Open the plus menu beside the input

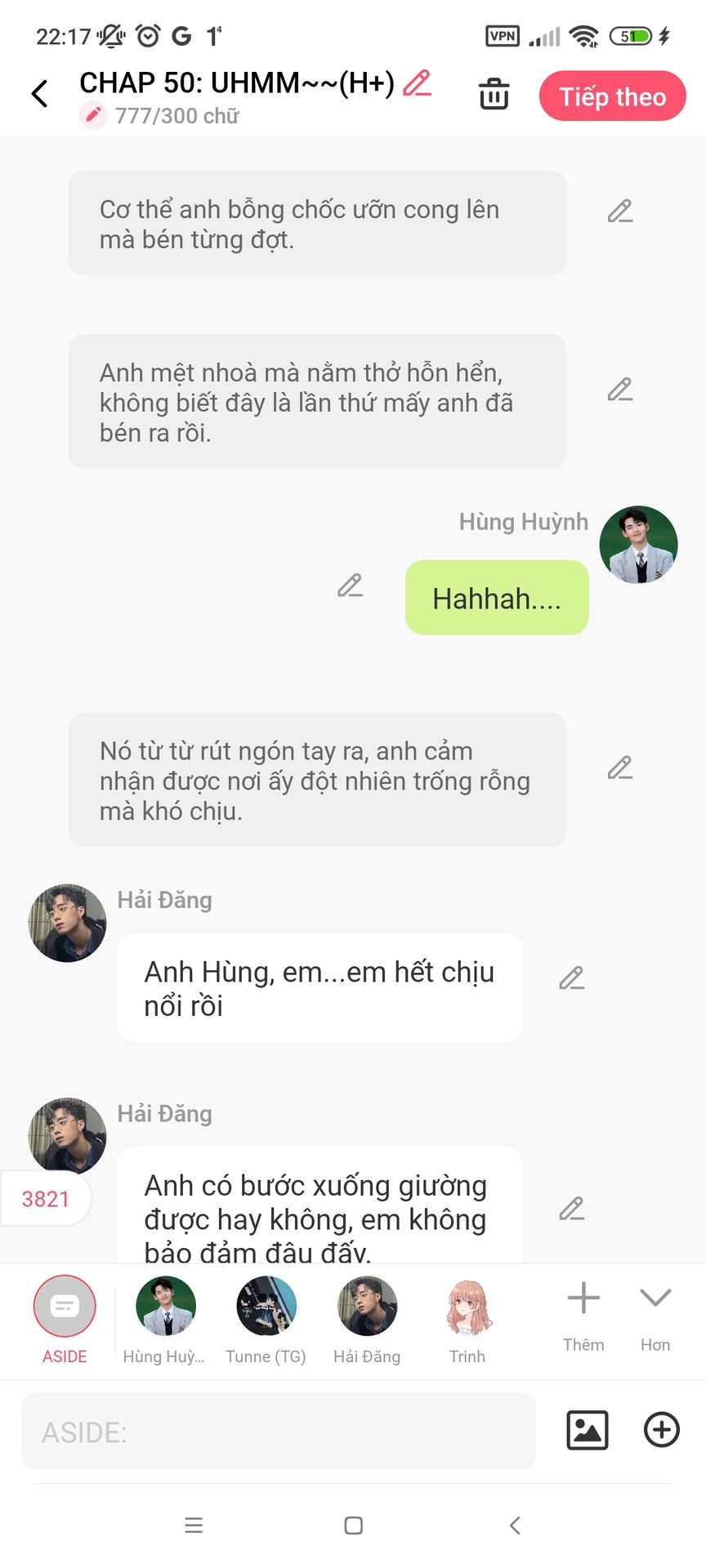661,1430
